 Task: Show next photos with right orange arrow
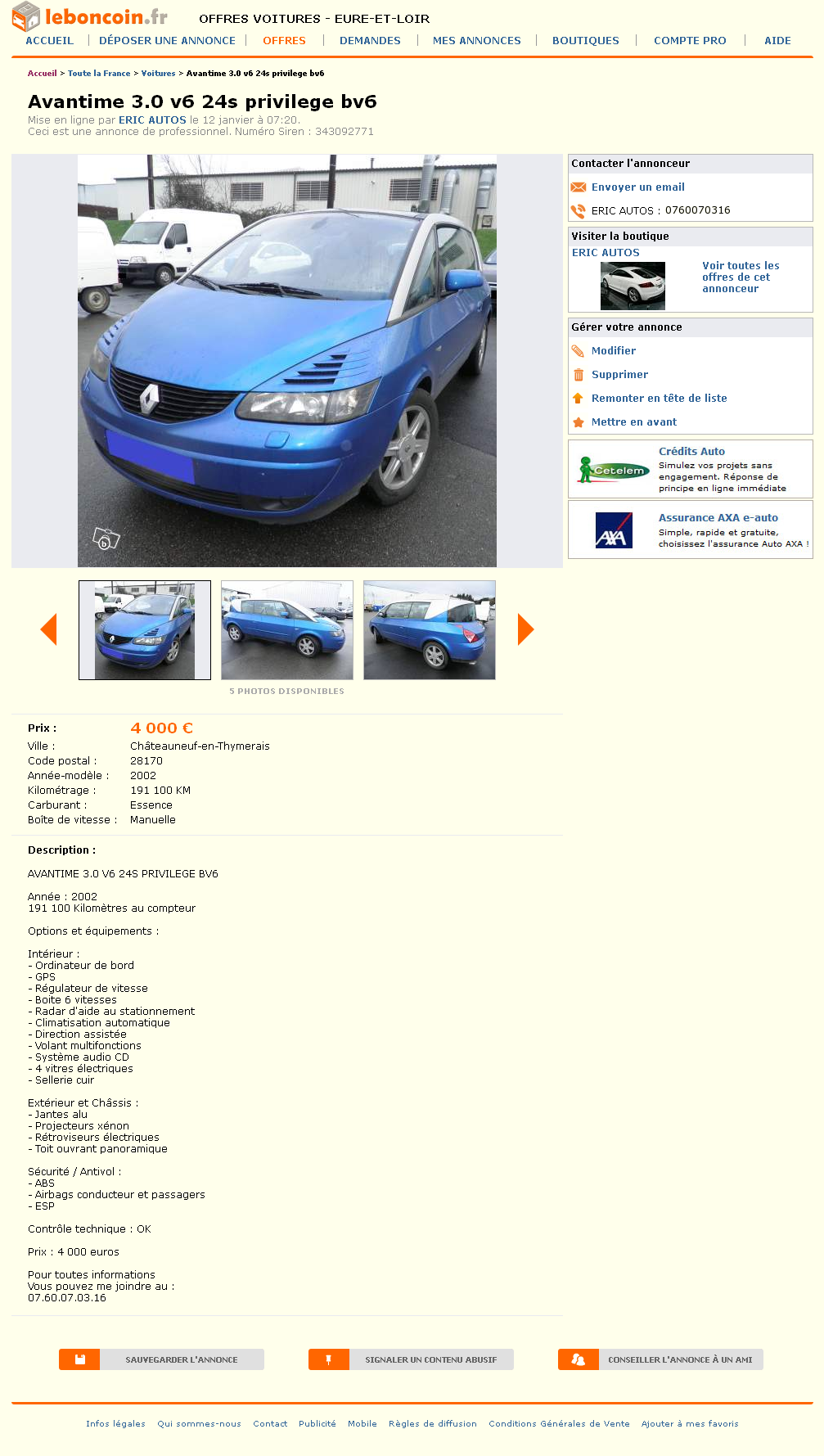tap(525, 629)
